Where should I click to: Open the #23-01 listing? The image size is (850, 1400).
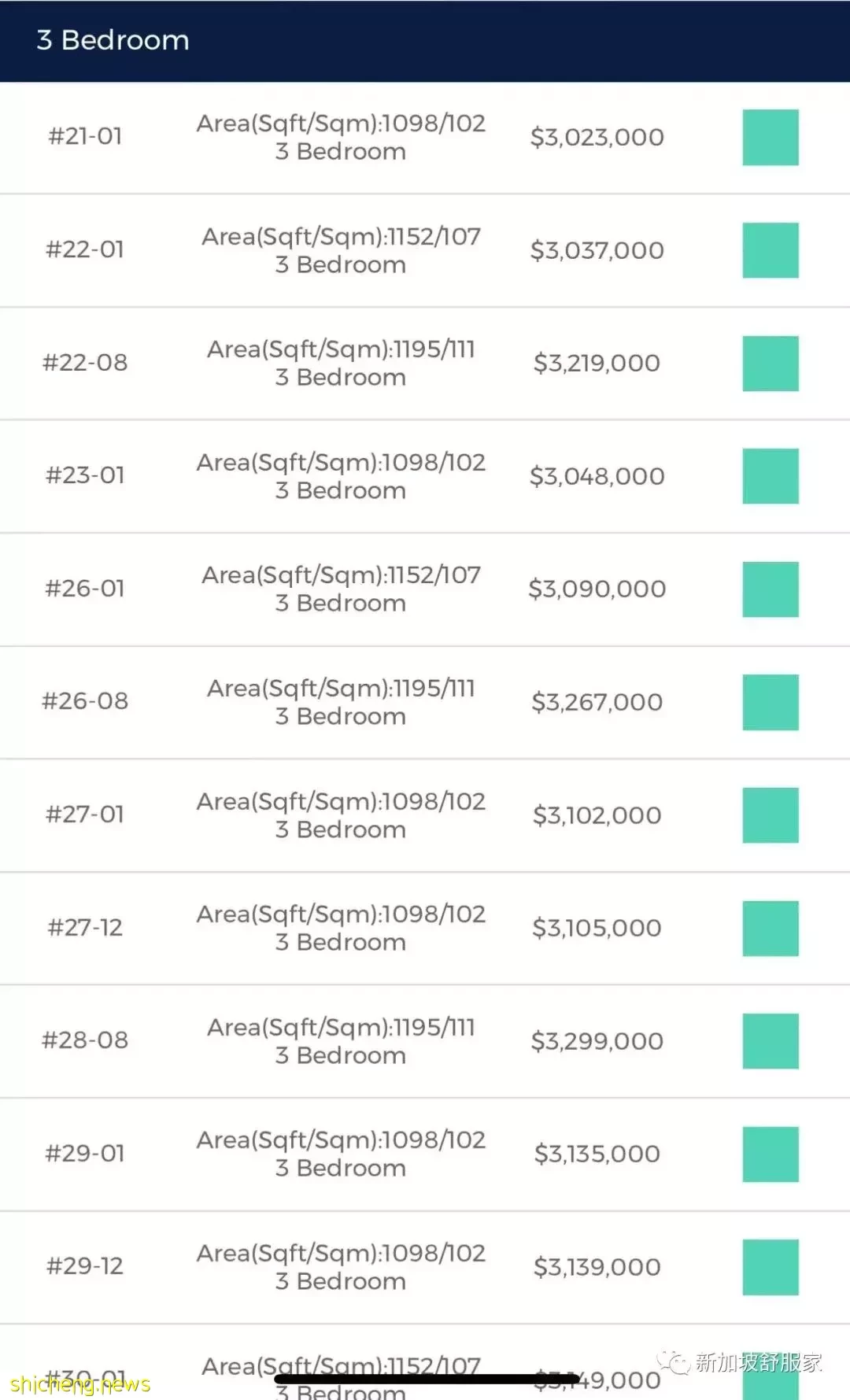tap(425, 476)
